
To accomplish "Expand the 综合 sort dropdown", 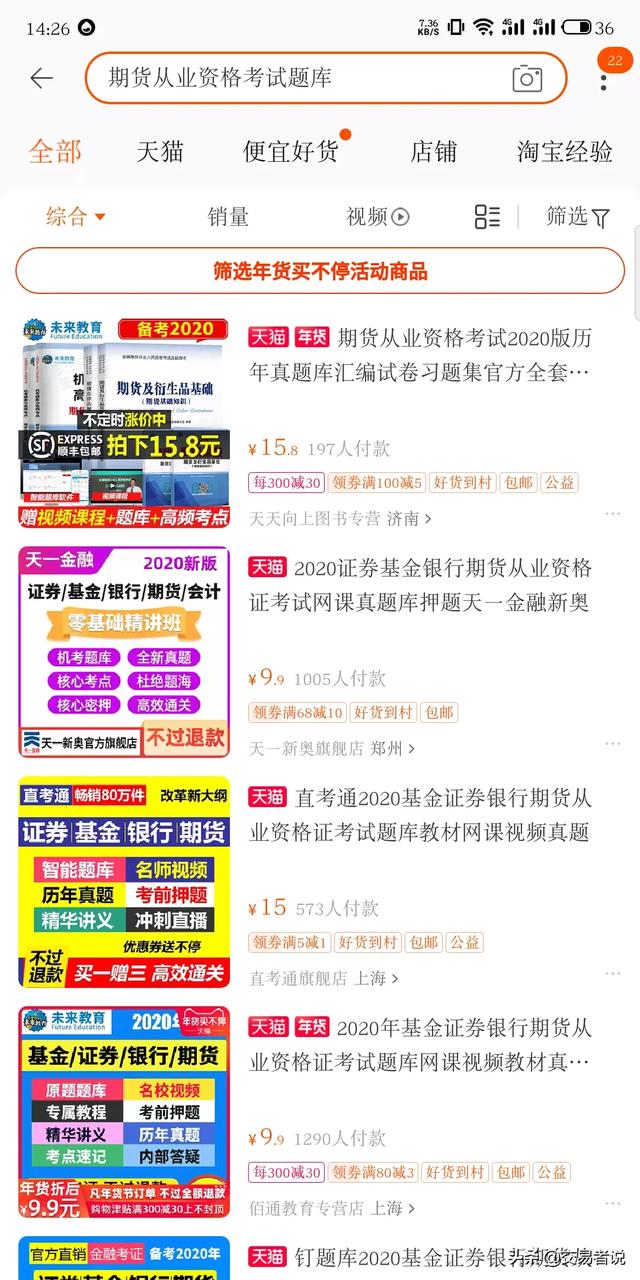I will [76, 216].
